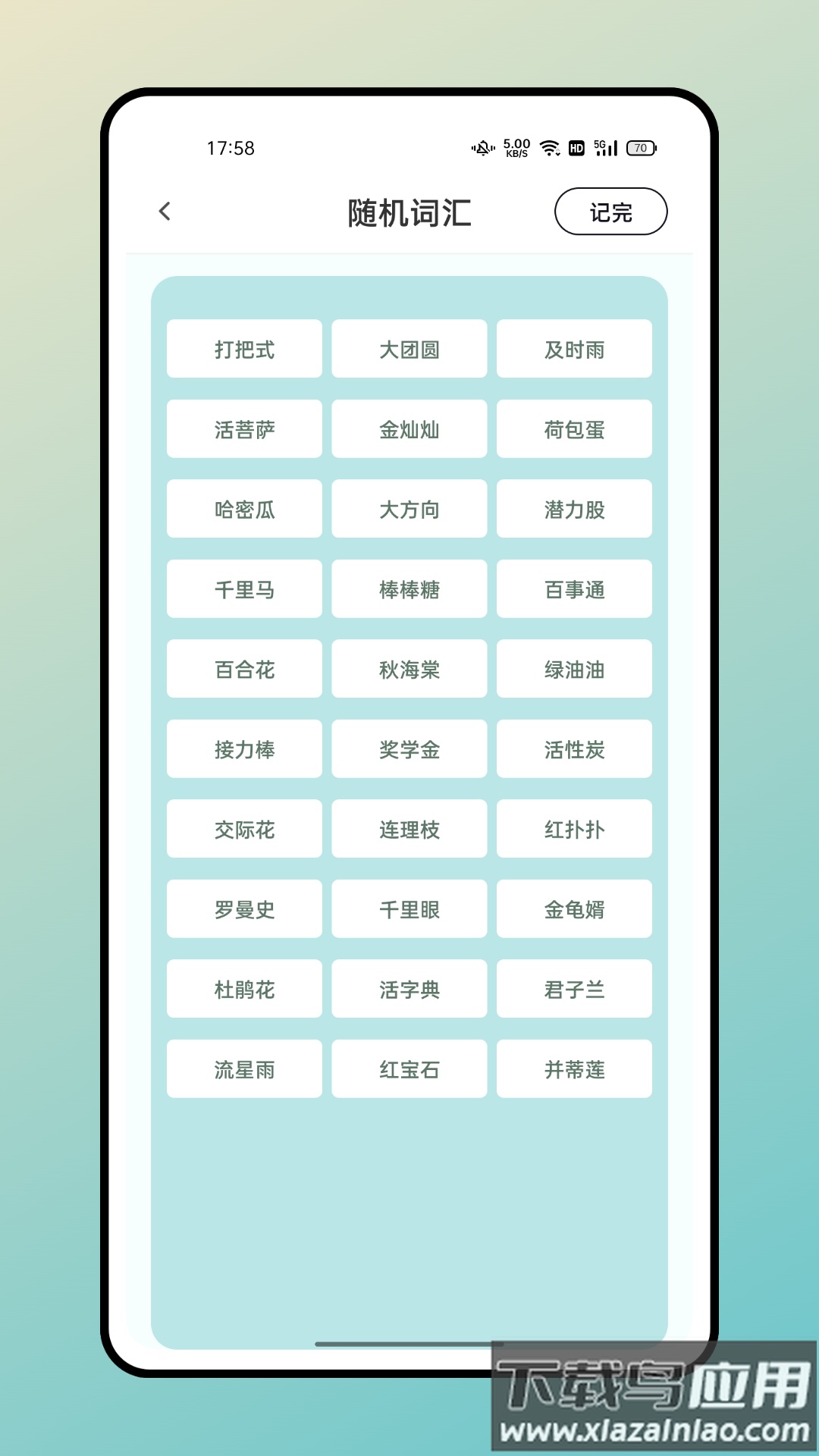Pick the word 金灿灿

coord(409,429)
